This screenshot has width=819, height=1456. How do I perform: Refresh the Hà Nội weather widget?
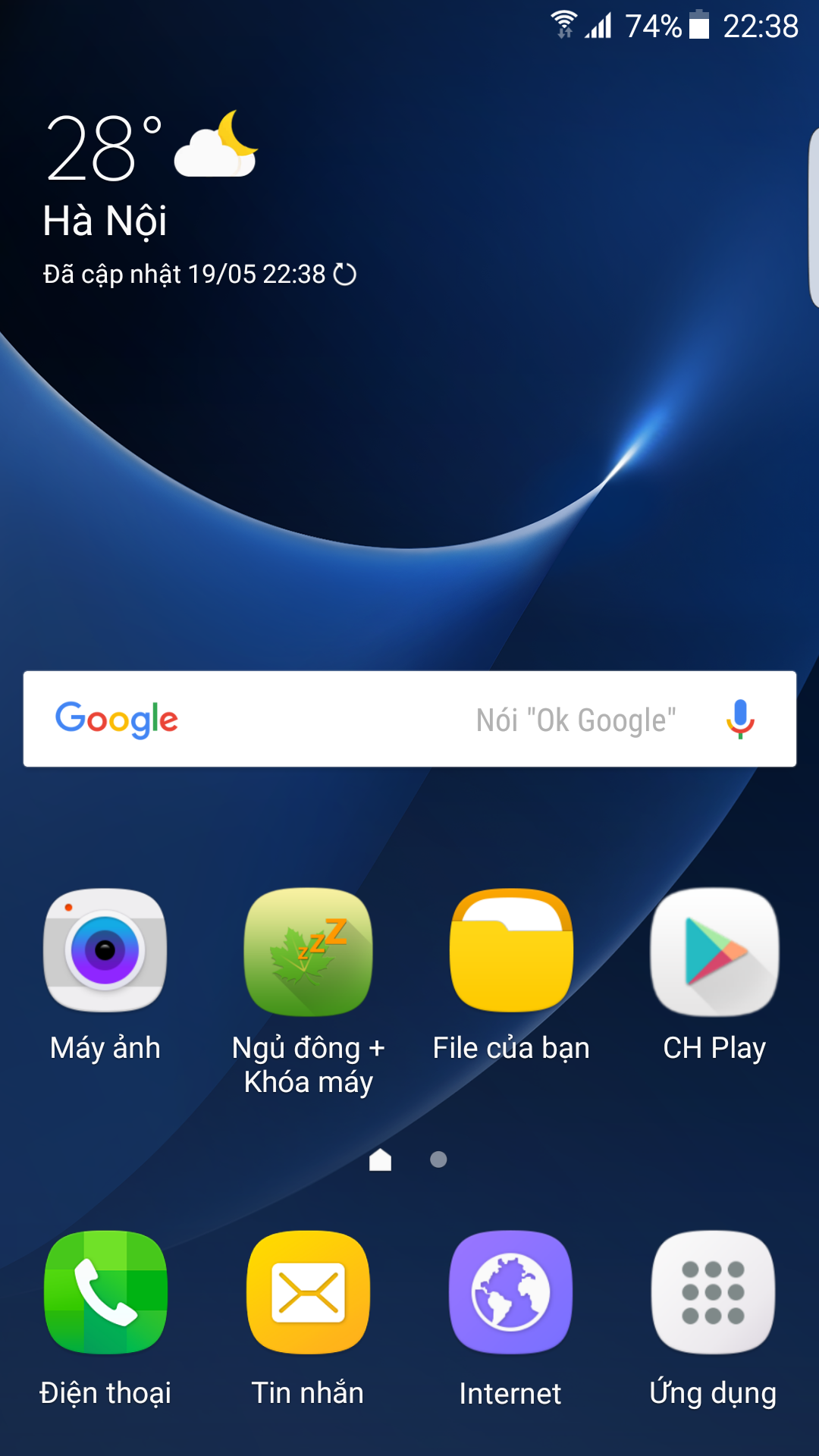tap(345, 274)
